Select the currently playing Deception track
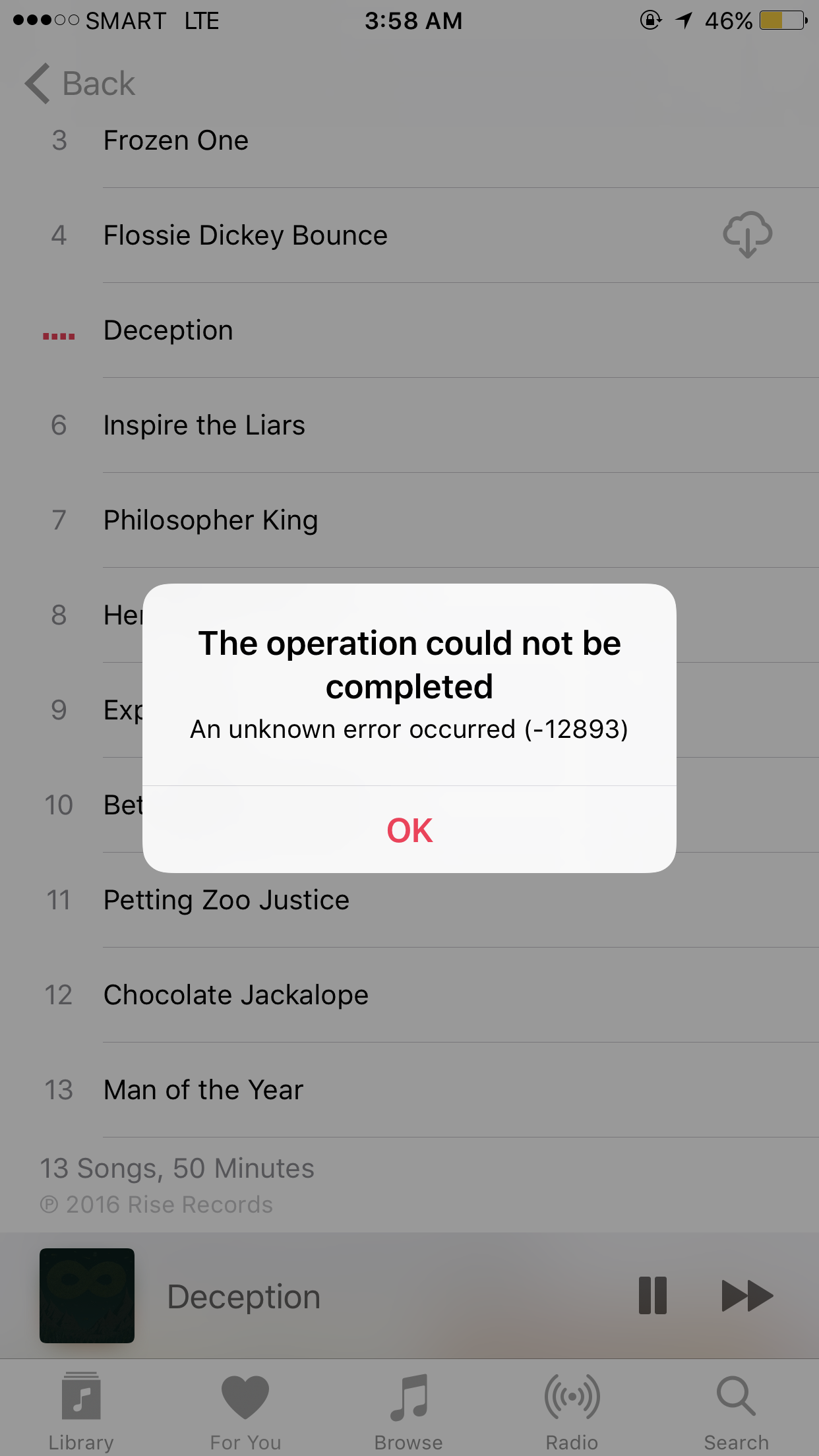819x1456 pixels. click(x=409, y=330)
